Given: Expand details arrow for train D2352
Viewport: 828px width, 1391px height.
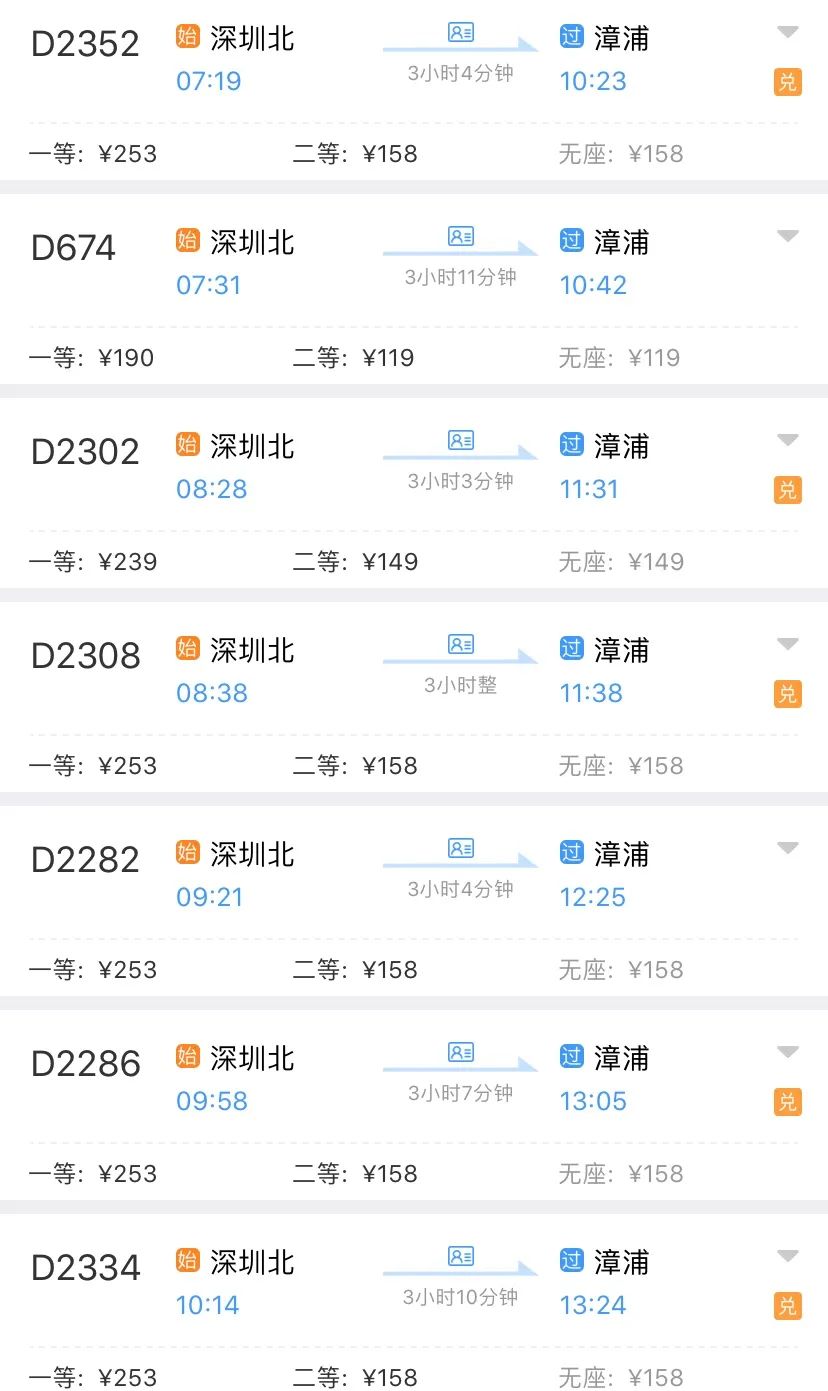Looking at the screenshot, I should pos(788,32).
